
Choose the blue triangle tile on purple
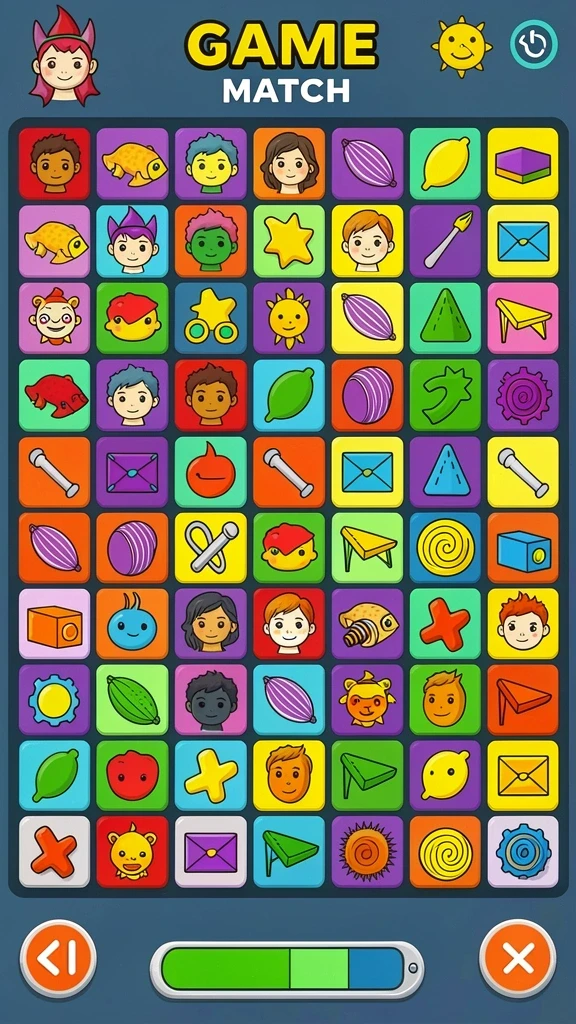pyautogui.click(x=445, y=472)
